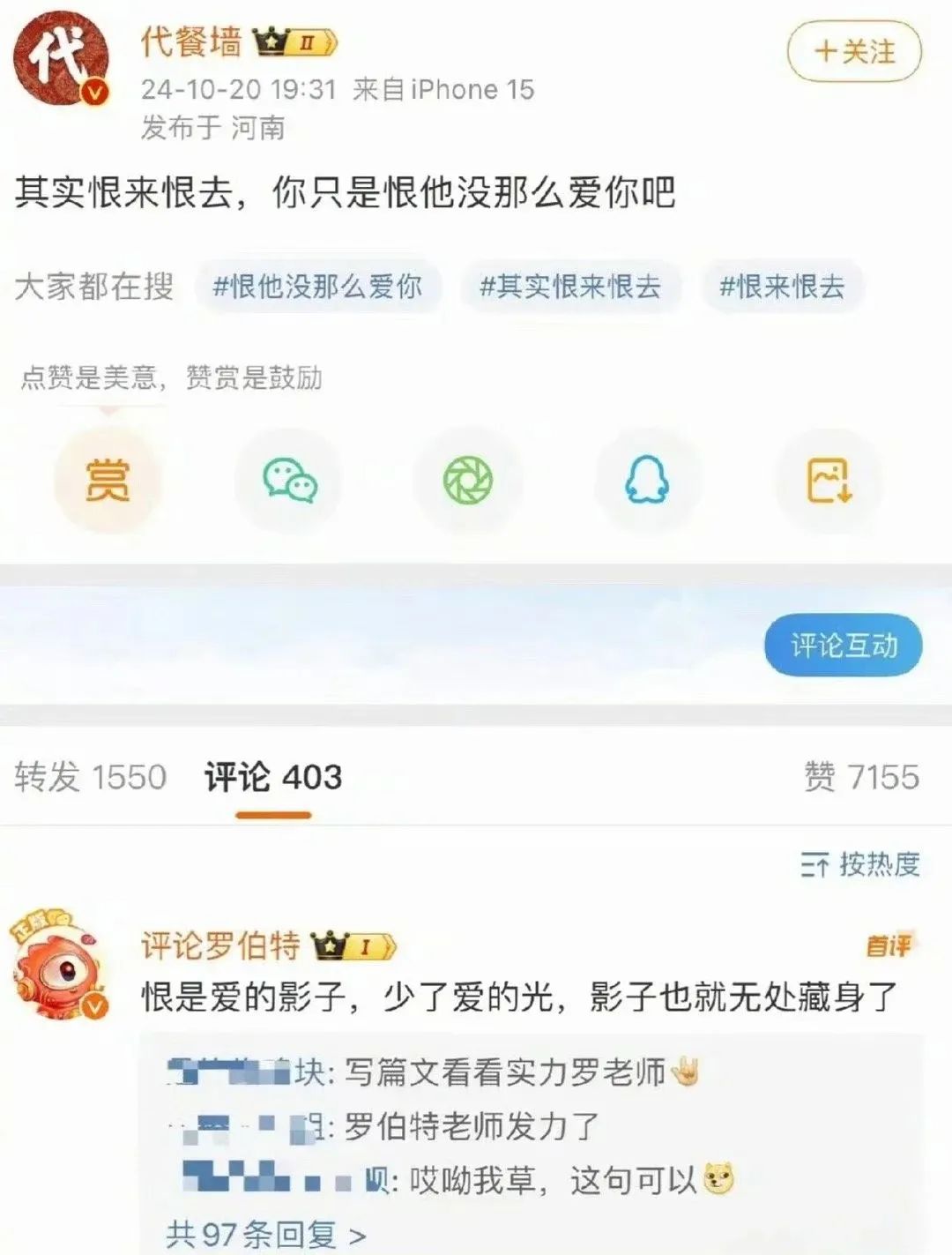This screenshot has width=952, height=1255.
Task: Follow 代餐墙 with the 关注 button
Action: coord(853,51)
